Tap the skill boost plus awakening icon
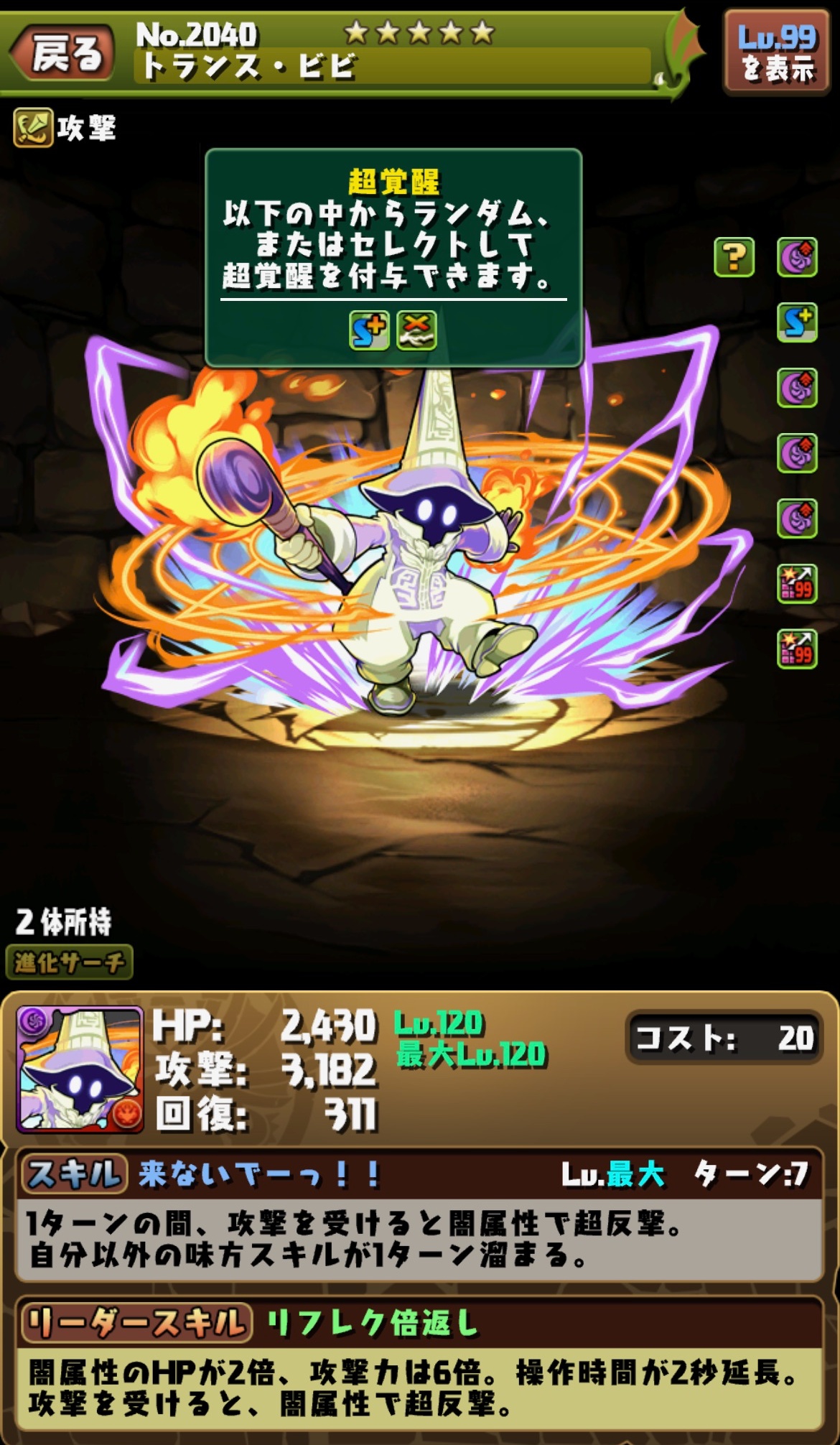840x1445 pixels. [797, 322]
